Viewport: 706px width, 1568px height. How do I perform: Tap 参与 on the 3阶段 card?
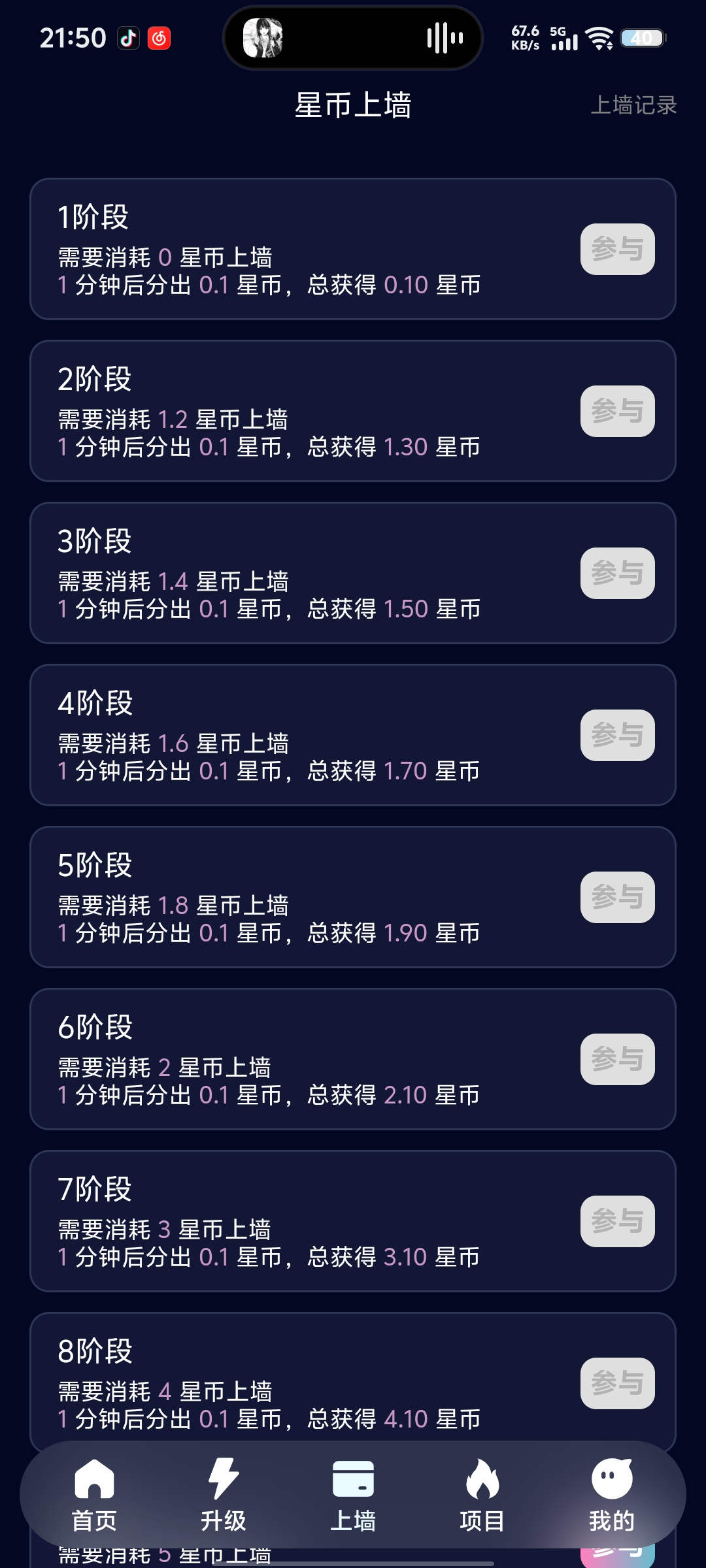618,573
